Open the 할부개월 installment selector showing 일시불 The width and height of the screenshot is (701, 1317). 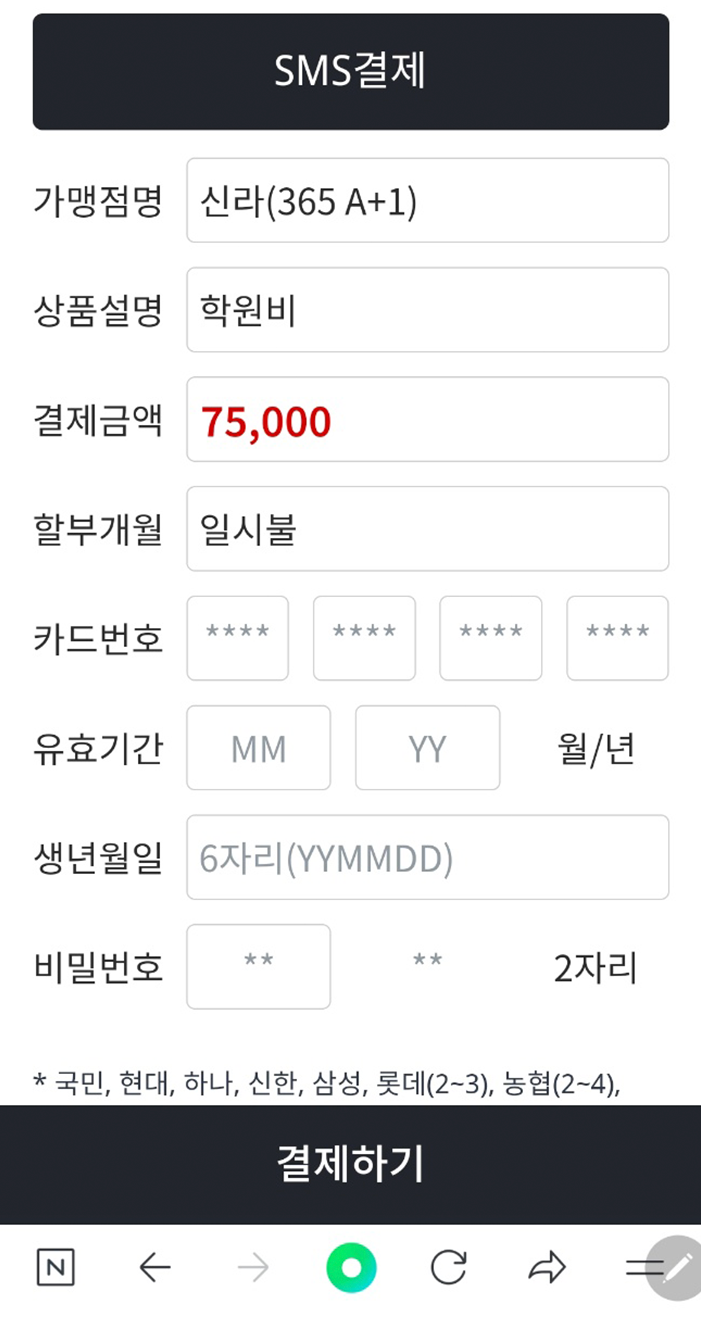[427, 528]
